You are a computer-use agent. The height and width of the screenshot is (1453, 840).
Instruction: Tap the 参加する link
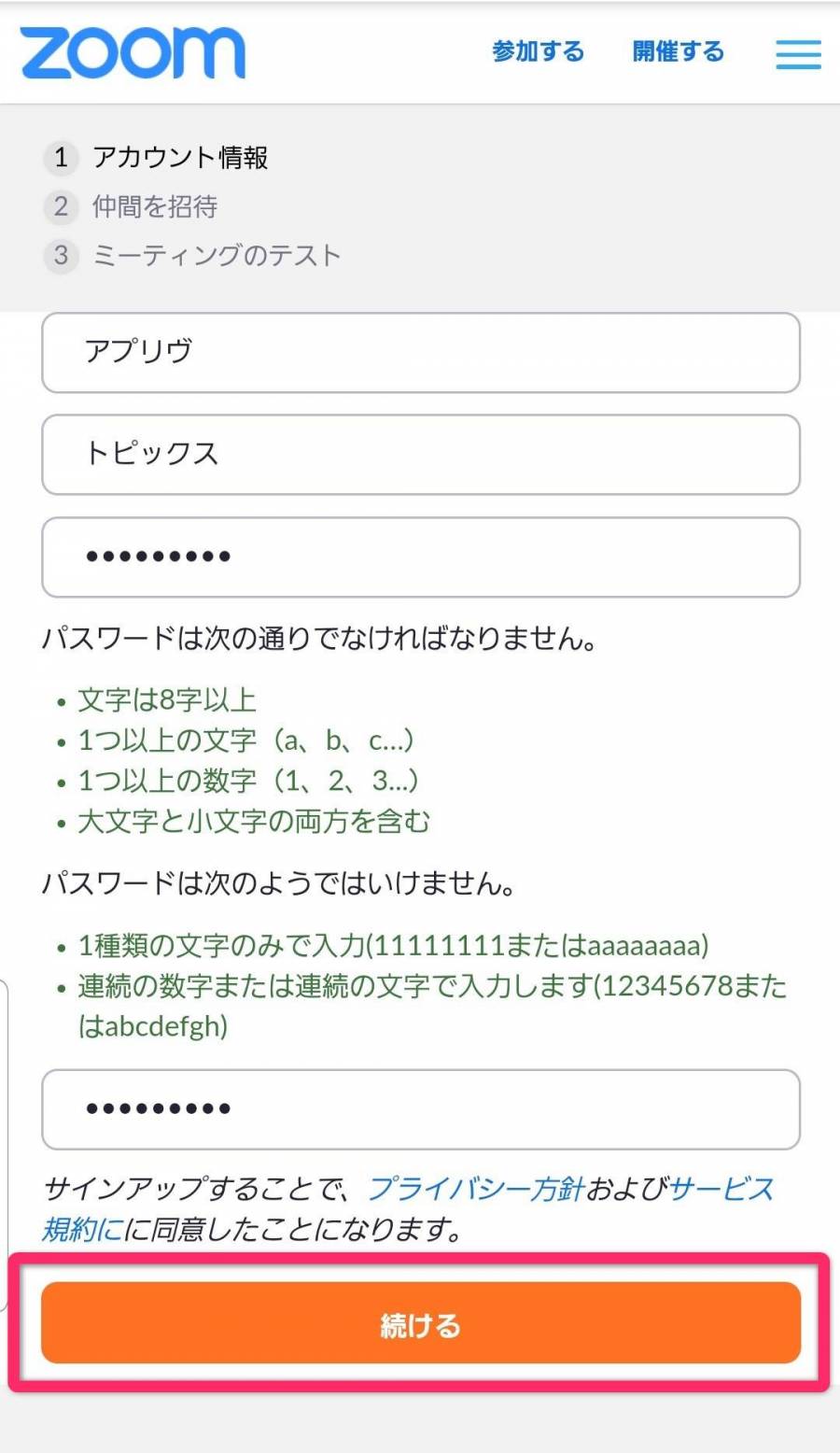point(538,51)
